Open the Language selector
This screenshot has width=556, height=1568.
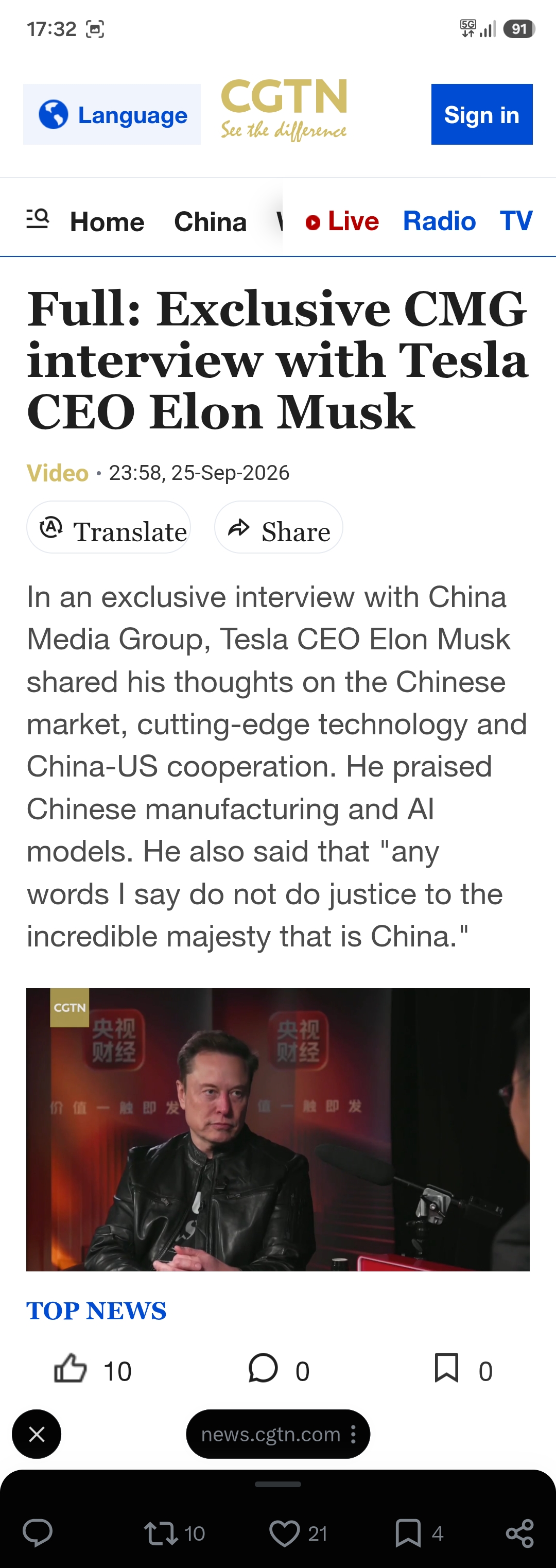tap(112, 114)
